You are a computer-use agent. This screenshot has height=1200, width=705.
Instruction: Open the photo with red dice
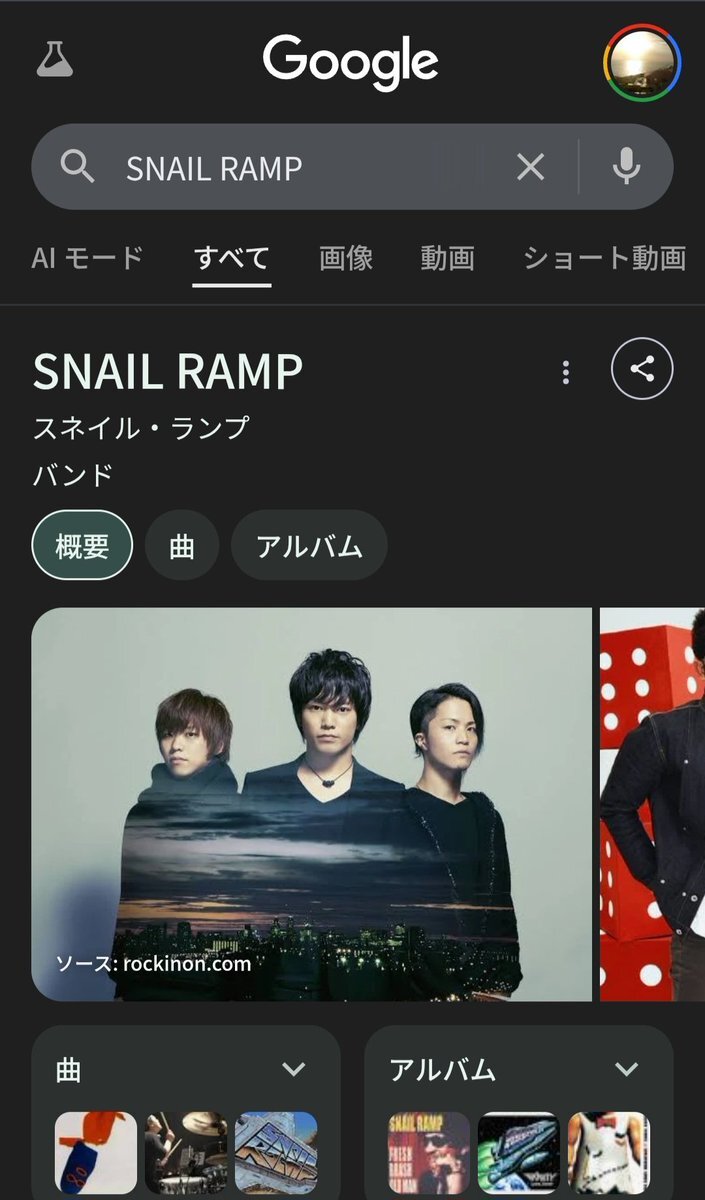[652, 804]
